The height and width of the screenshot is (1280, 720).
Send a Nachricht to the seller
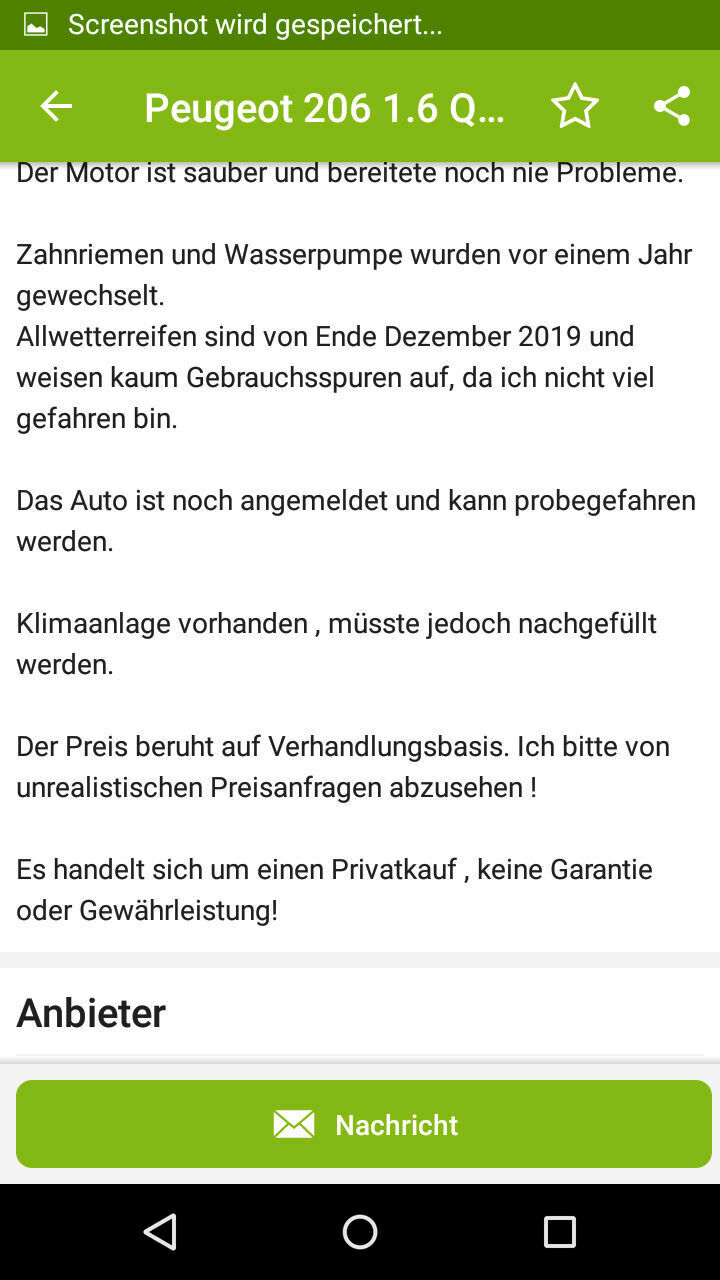coord(364,1124)
